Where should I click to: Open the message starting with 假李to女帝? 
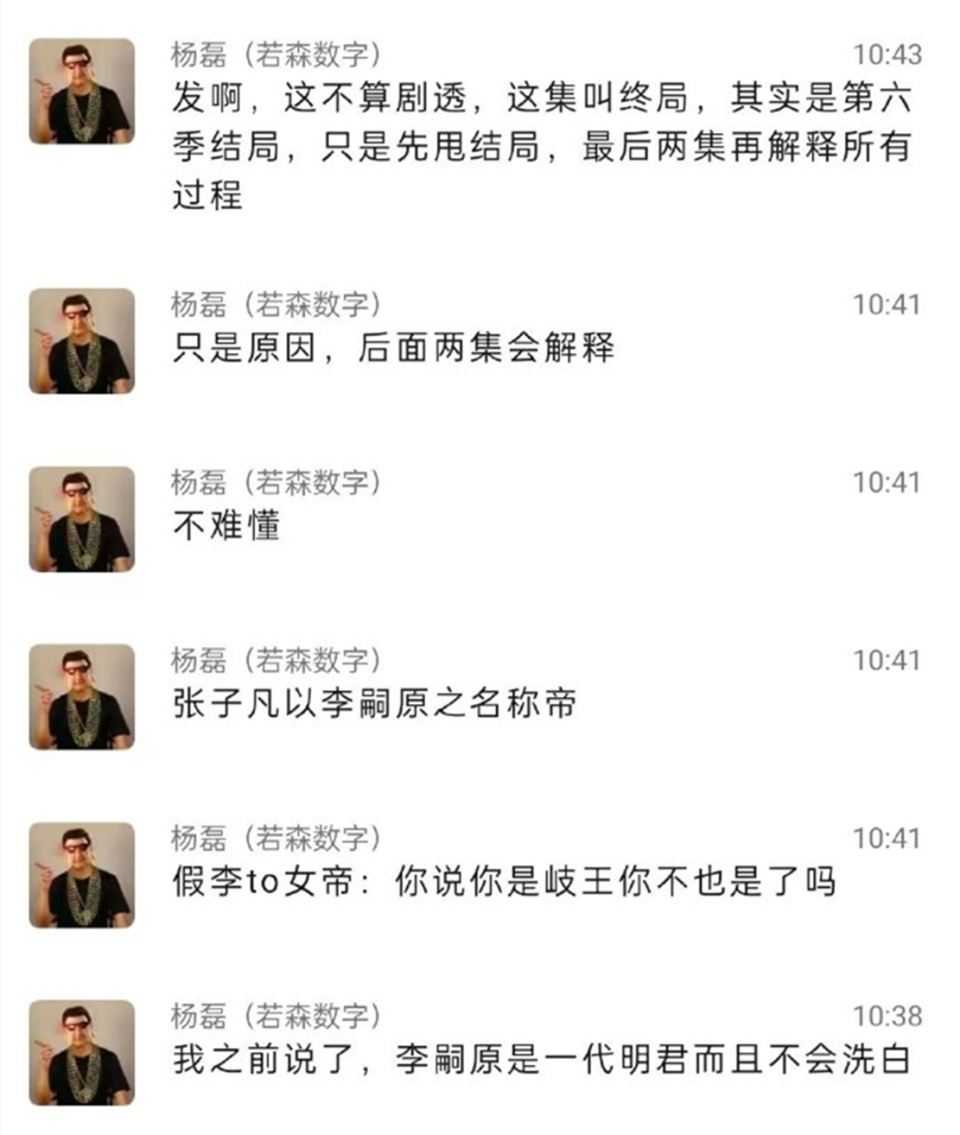503,882
